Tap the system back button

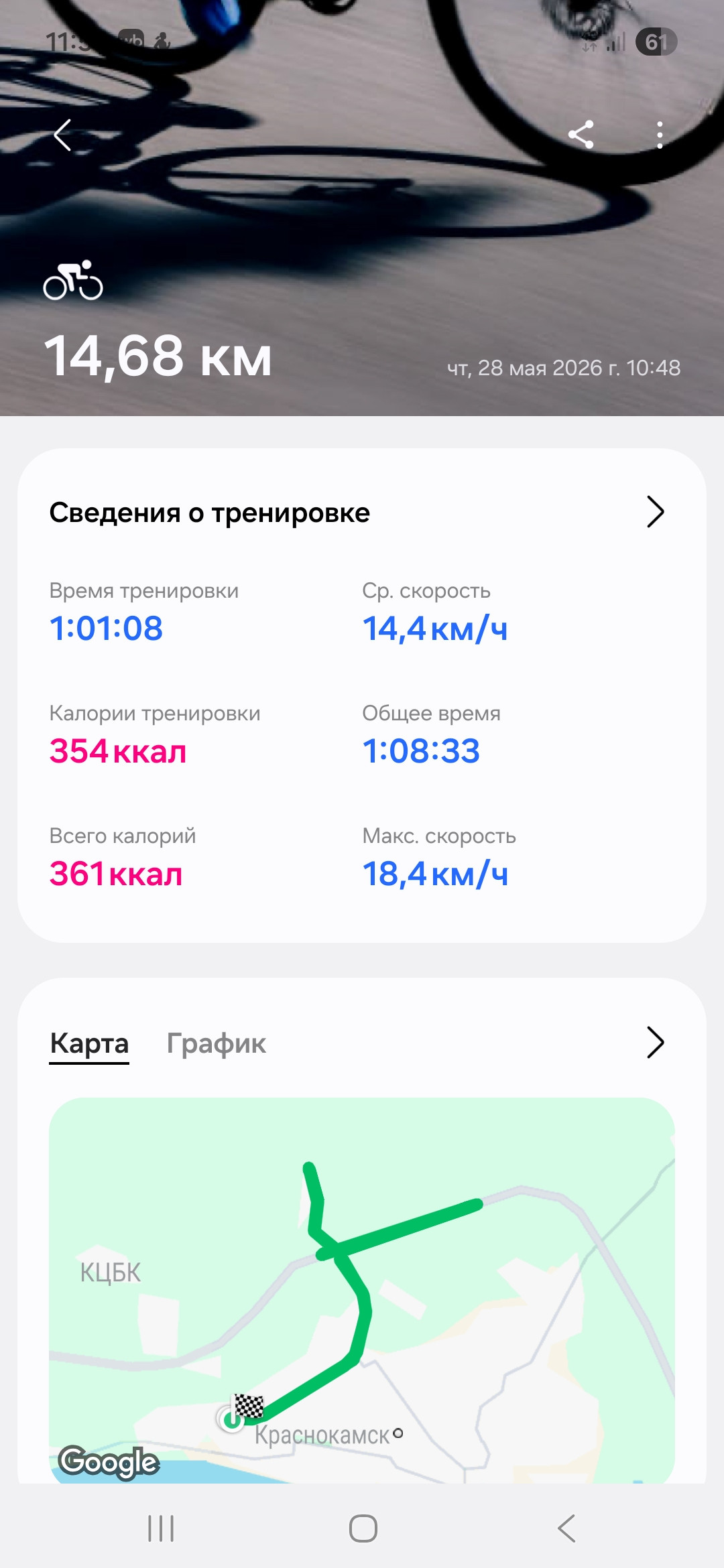tap(566, 1528)
